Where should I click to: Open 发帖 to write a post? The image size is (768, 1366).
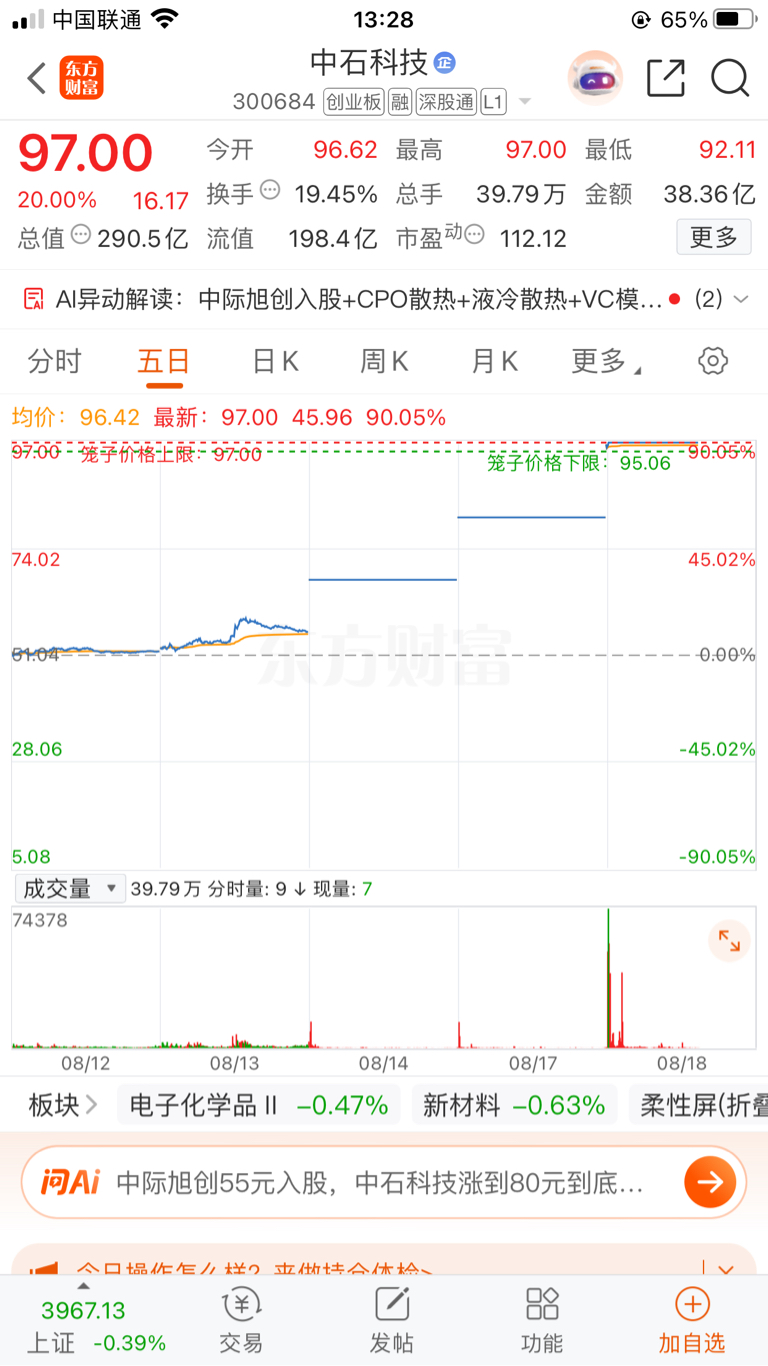point(392,1320)
